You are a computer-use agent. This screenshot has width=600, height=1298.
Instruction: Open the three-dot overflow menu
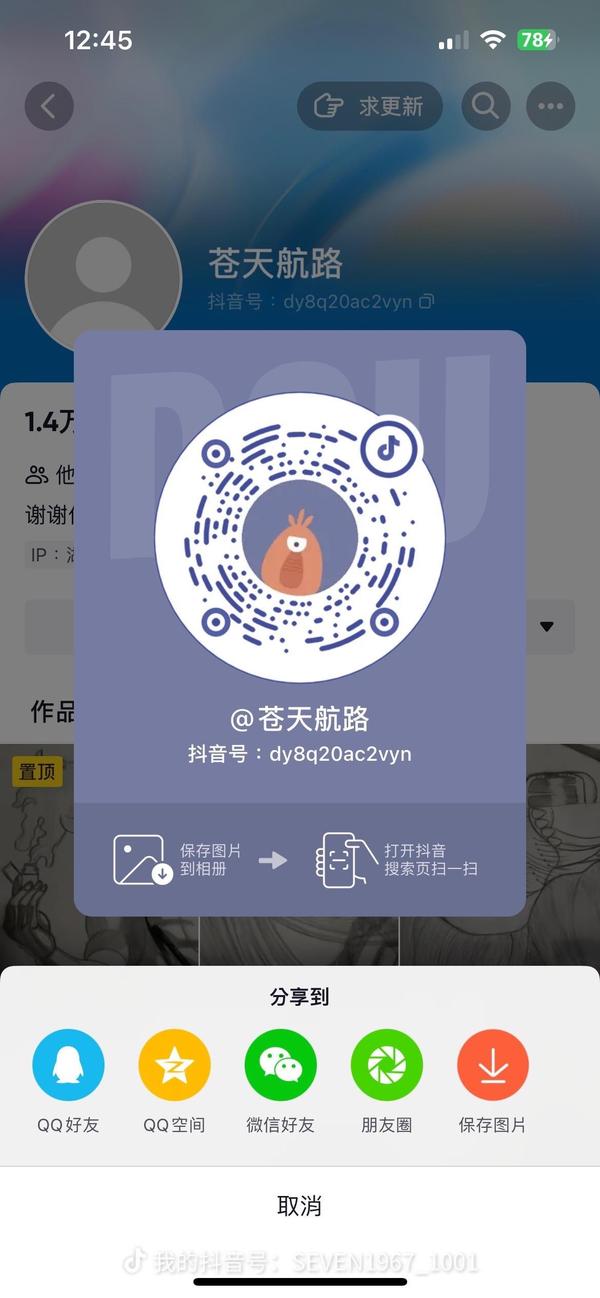coord(551,106)
